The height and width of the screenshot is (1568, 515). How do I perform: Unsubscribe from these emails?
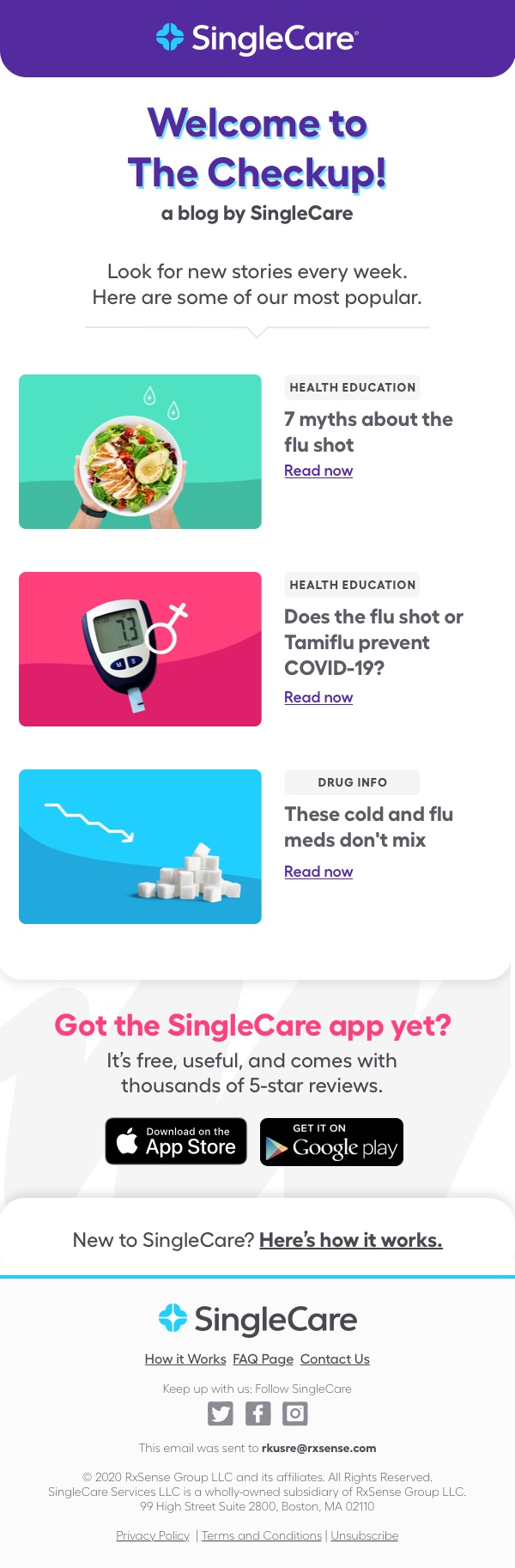tap(364, 1535)
